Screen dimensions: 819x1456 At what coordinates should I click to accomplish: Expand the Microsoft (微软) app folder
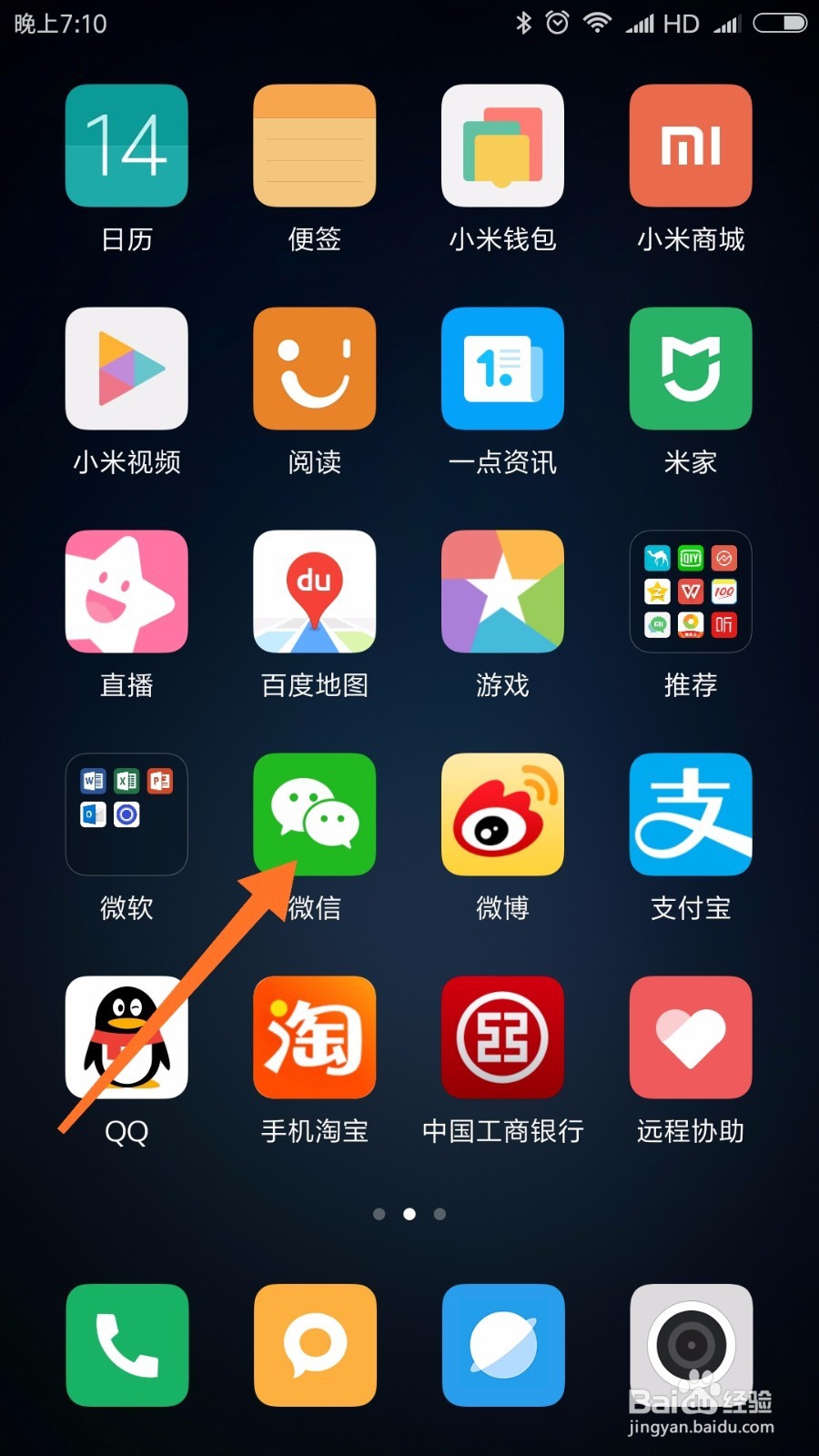pos(126,814)
